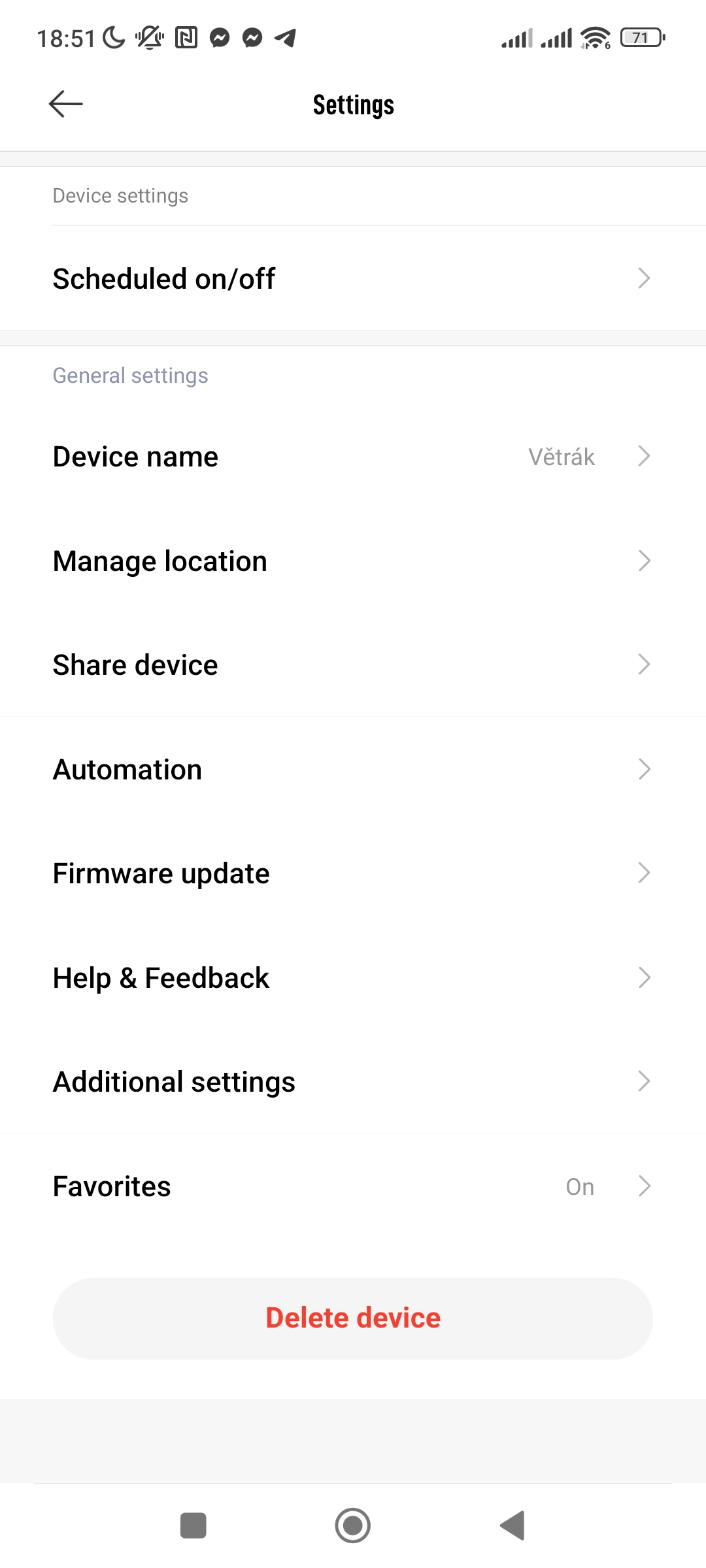Image resolution: width=706 pixels, height=1568 pixels.
Task: Open Scheduled on/off settings
Action: pyautogui.click(x=353, y=278)
